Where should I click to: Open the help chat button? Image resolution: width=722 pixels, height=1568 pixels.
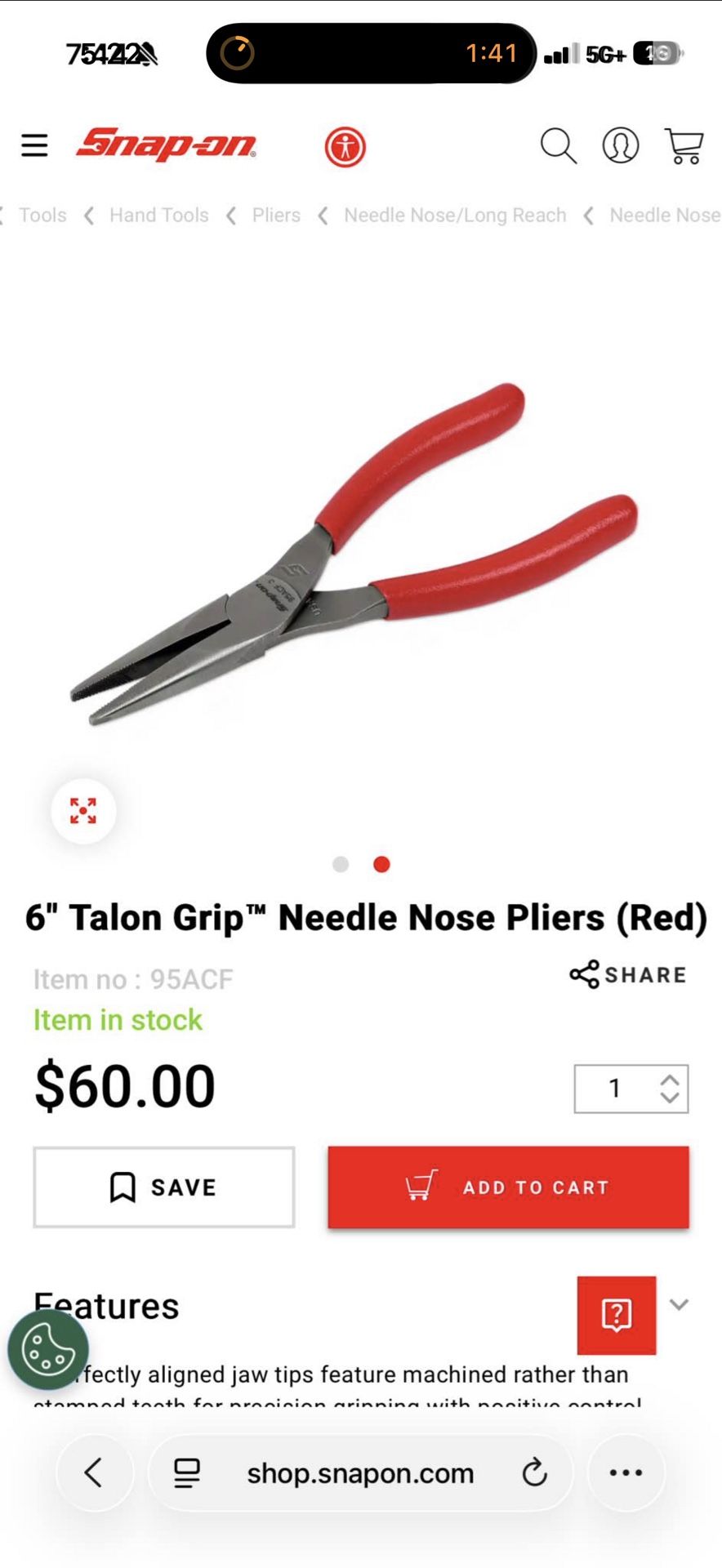[x=616, y=1315]
